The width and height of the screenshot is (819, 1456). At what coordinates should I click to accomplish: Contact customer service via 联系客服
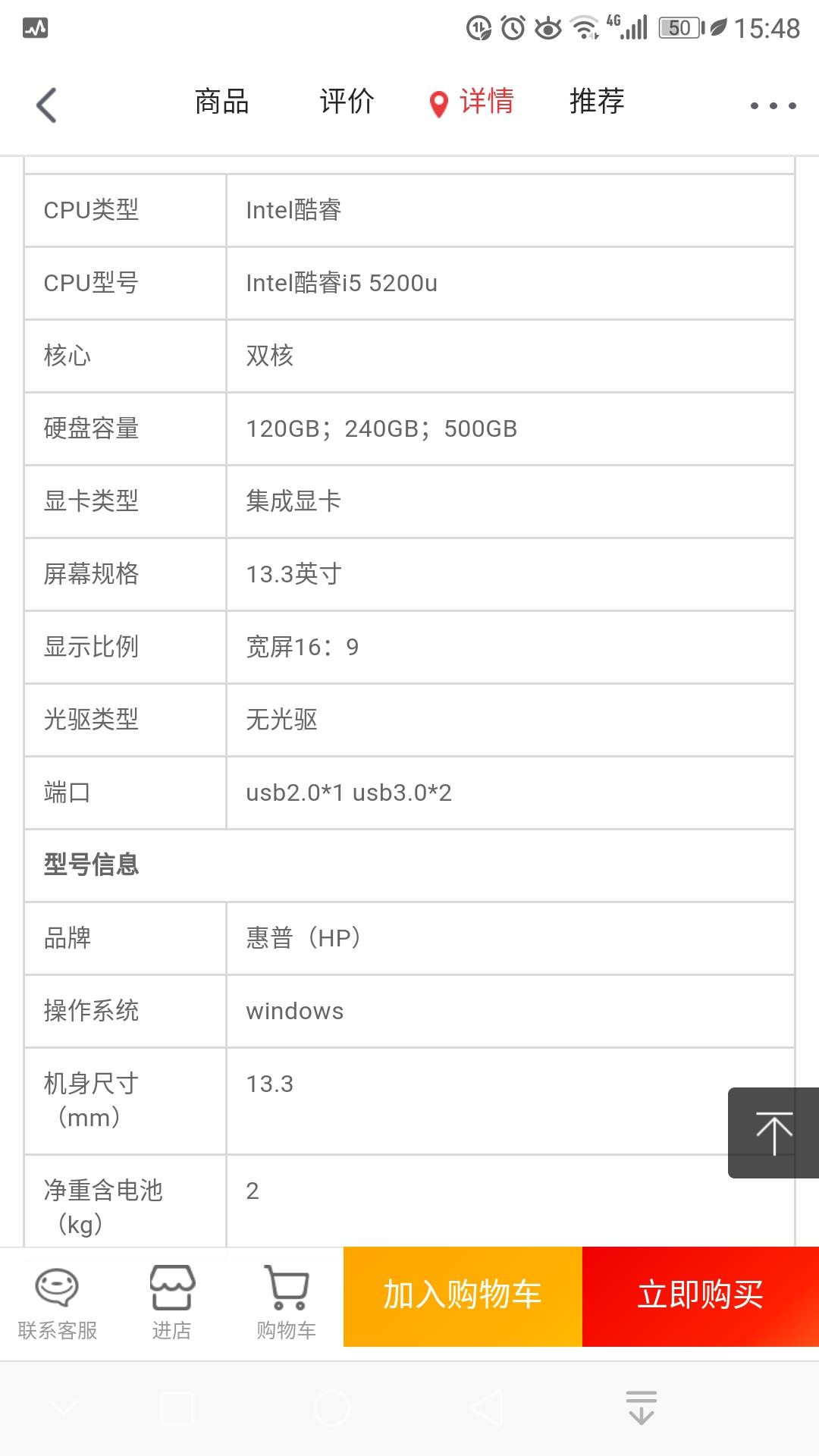pyautogui.click(x=58, y=1303)
